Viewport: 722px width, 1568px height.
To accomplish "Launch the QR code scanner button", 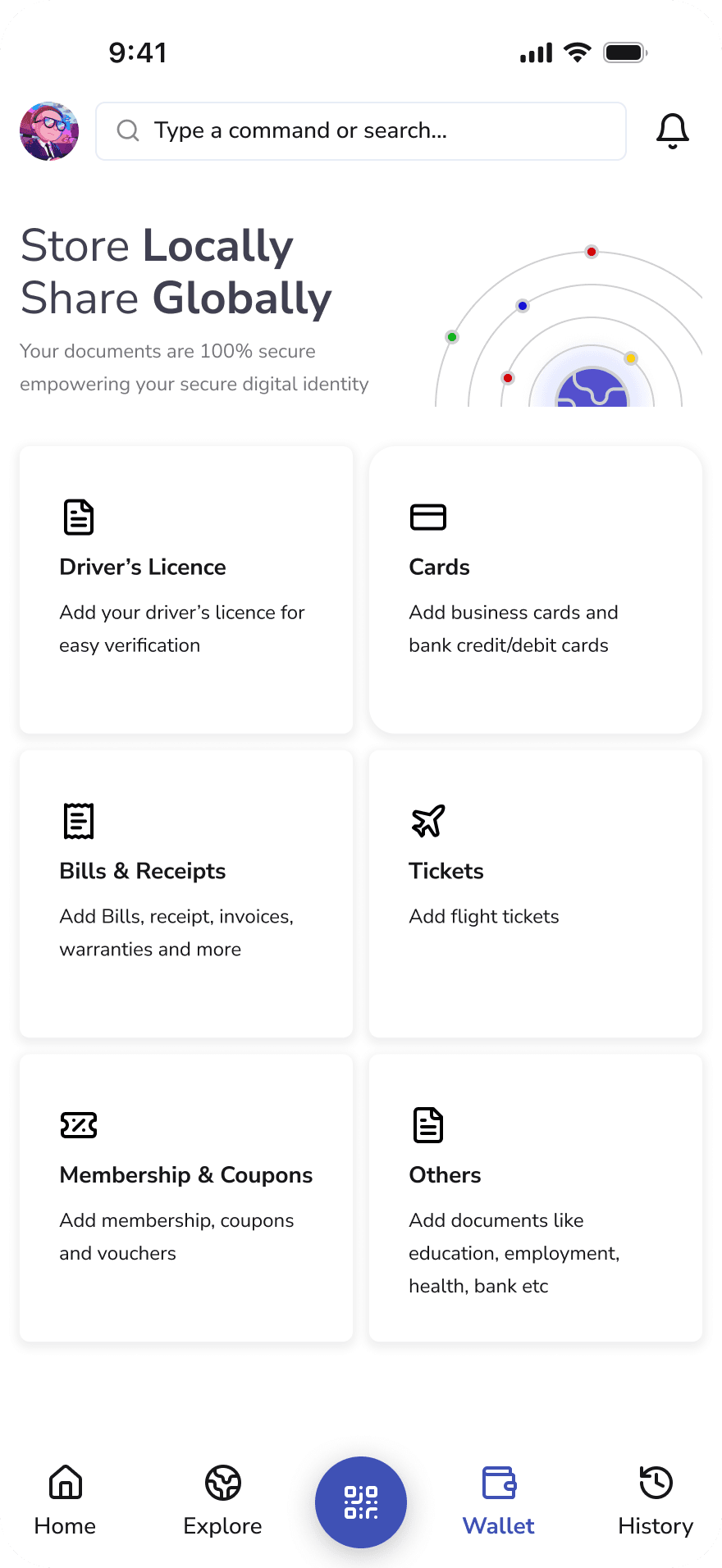I will click(361, 1502).
